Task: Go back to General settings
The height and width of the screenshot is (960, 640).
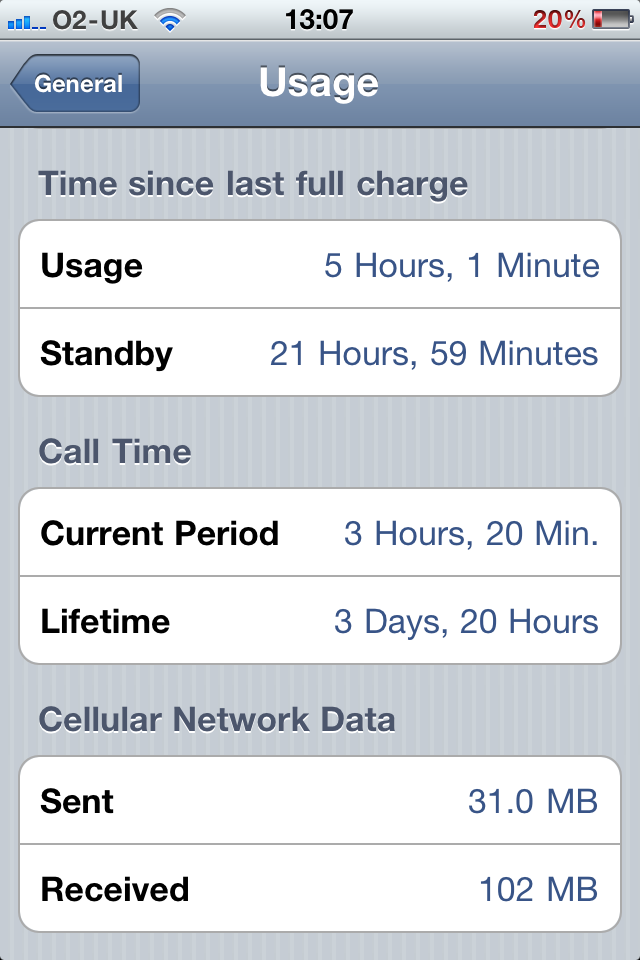Action: [x=76, y=84]
